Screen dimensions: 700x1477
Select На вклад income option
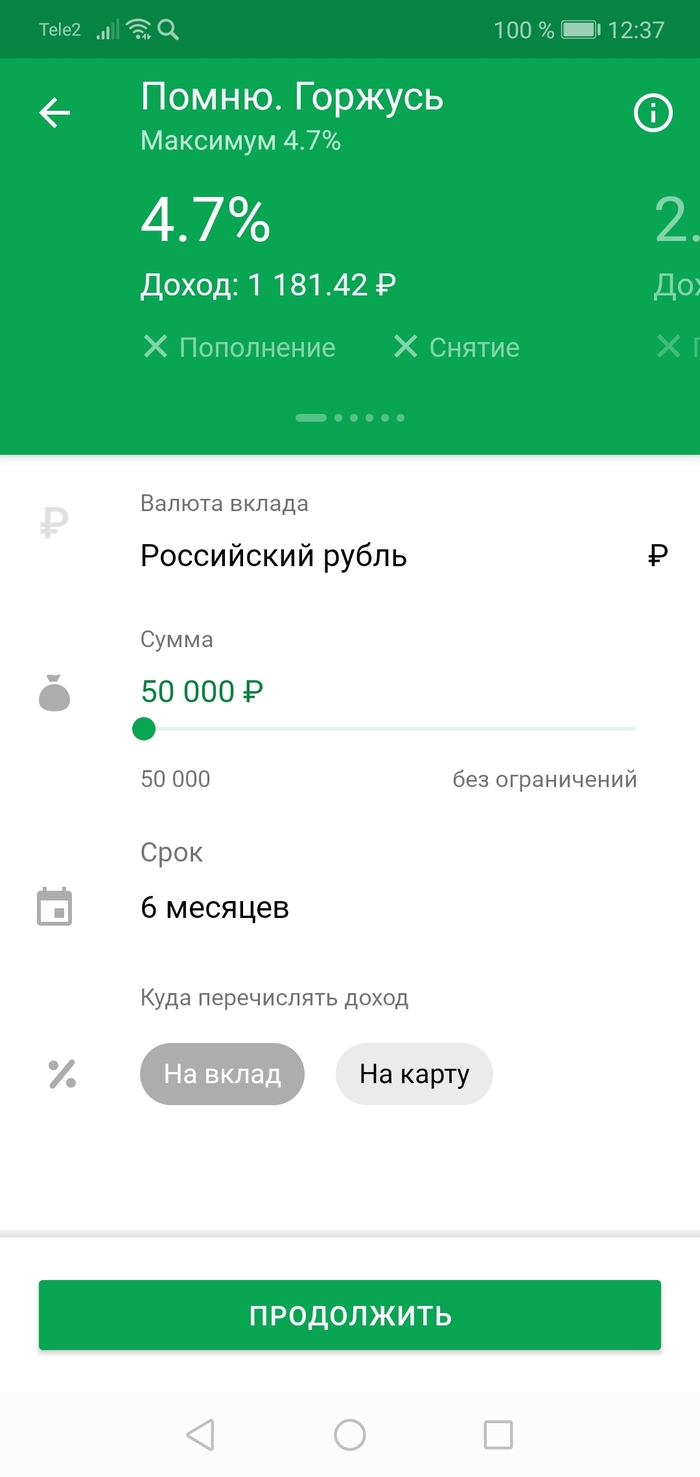[222, 1074]
